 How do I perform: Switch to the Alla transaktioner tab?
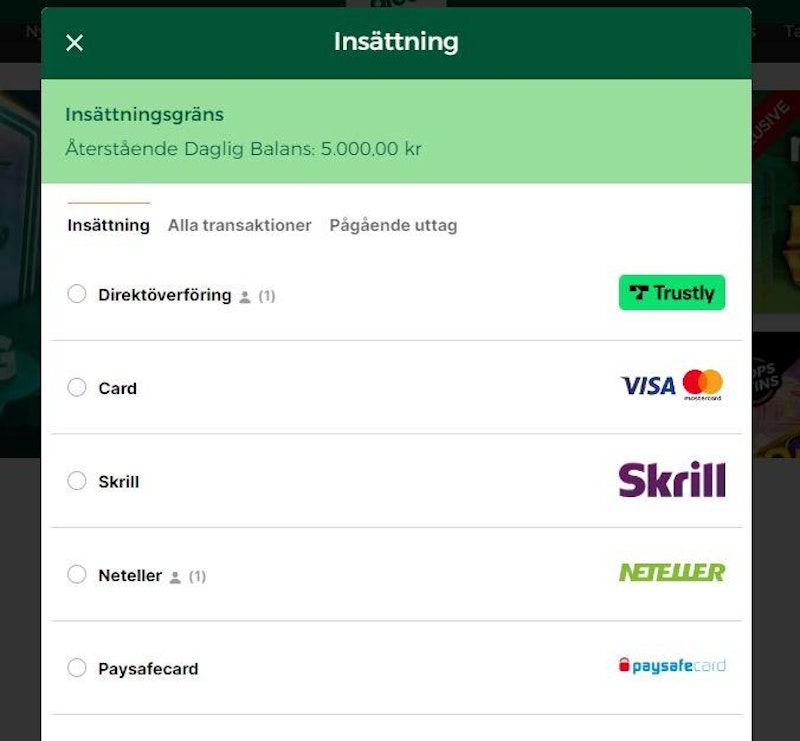coord(239,225)
